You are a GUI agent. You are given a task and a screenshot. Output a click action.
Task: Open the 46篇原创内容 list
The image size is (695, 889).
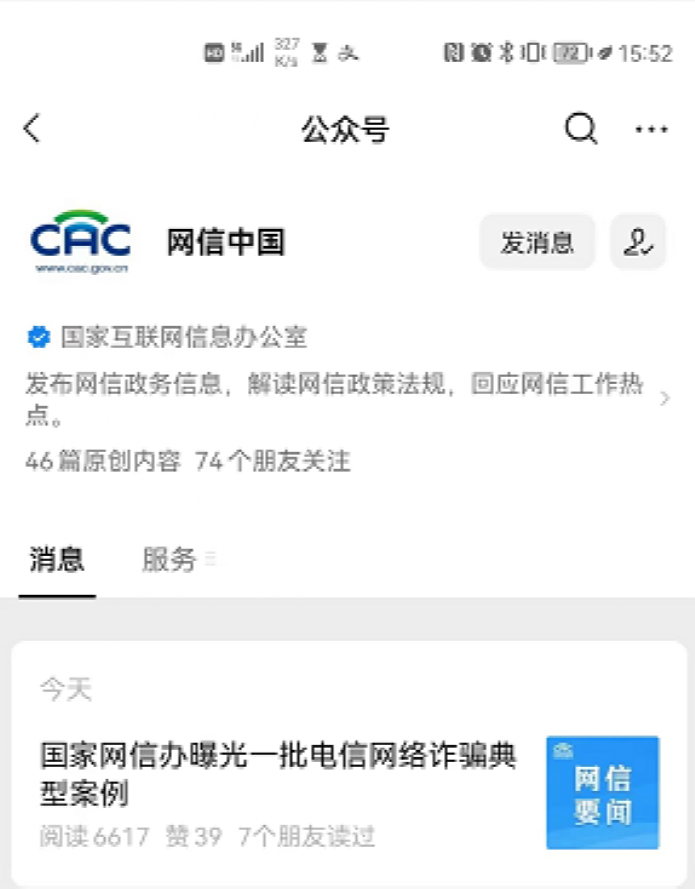[x=103, y=461]
